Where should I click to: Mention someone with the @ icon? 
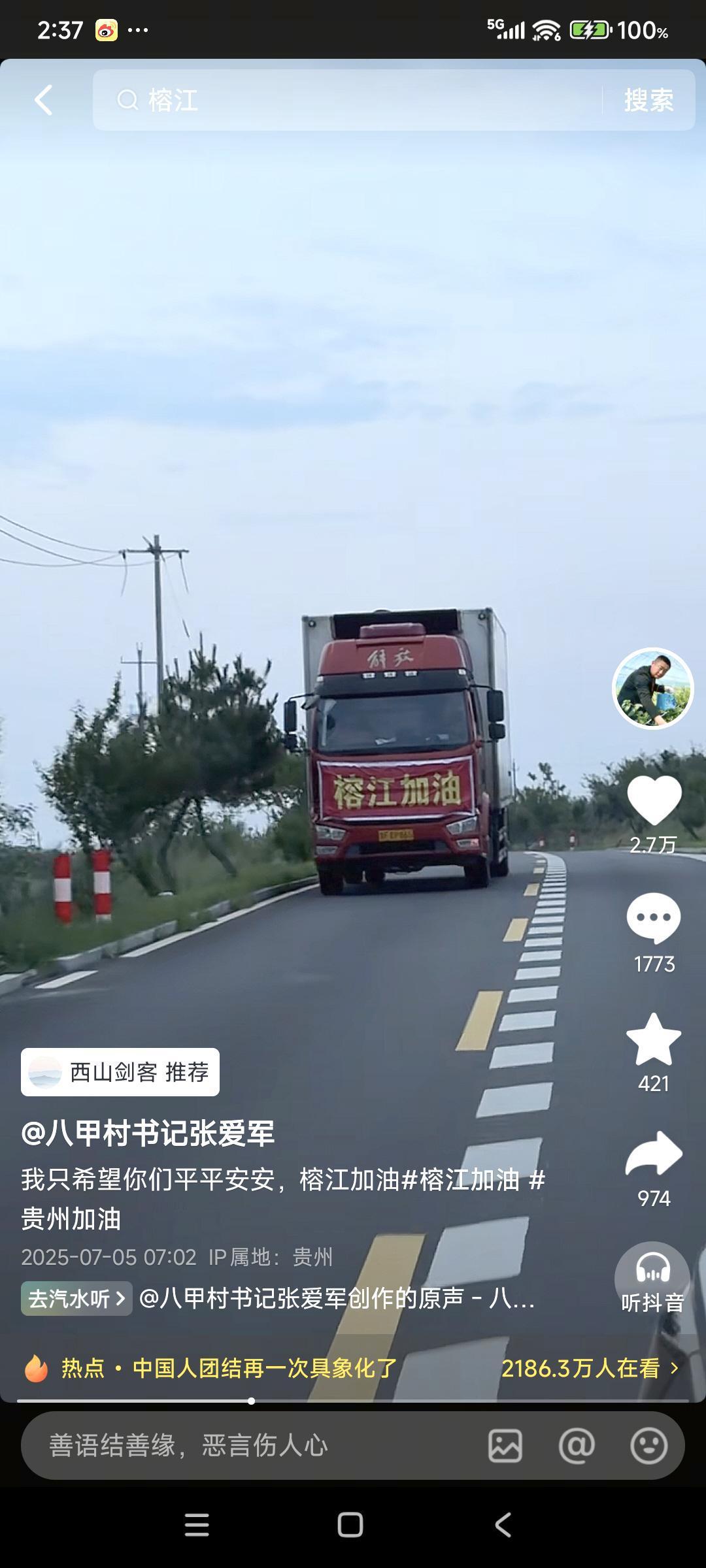coord(577,1445)
